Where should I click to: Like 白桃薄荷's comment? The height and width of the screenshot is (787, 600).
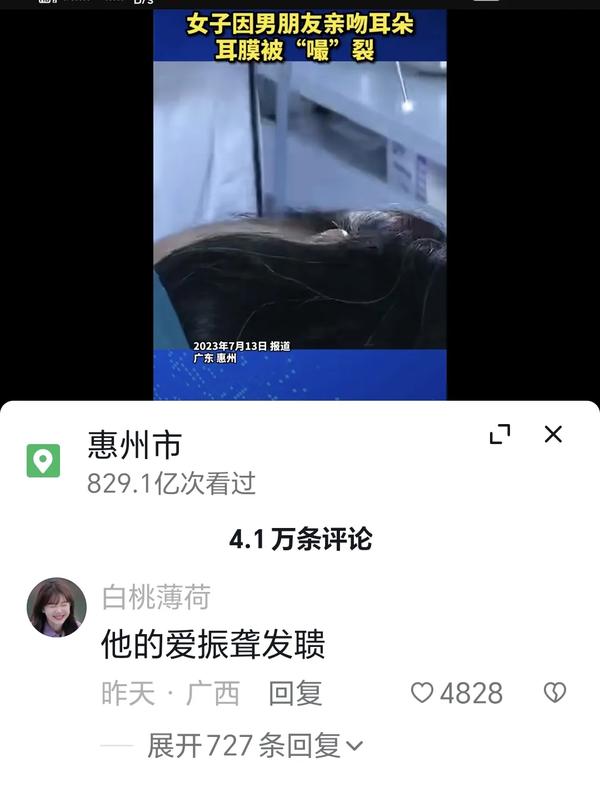424,693
